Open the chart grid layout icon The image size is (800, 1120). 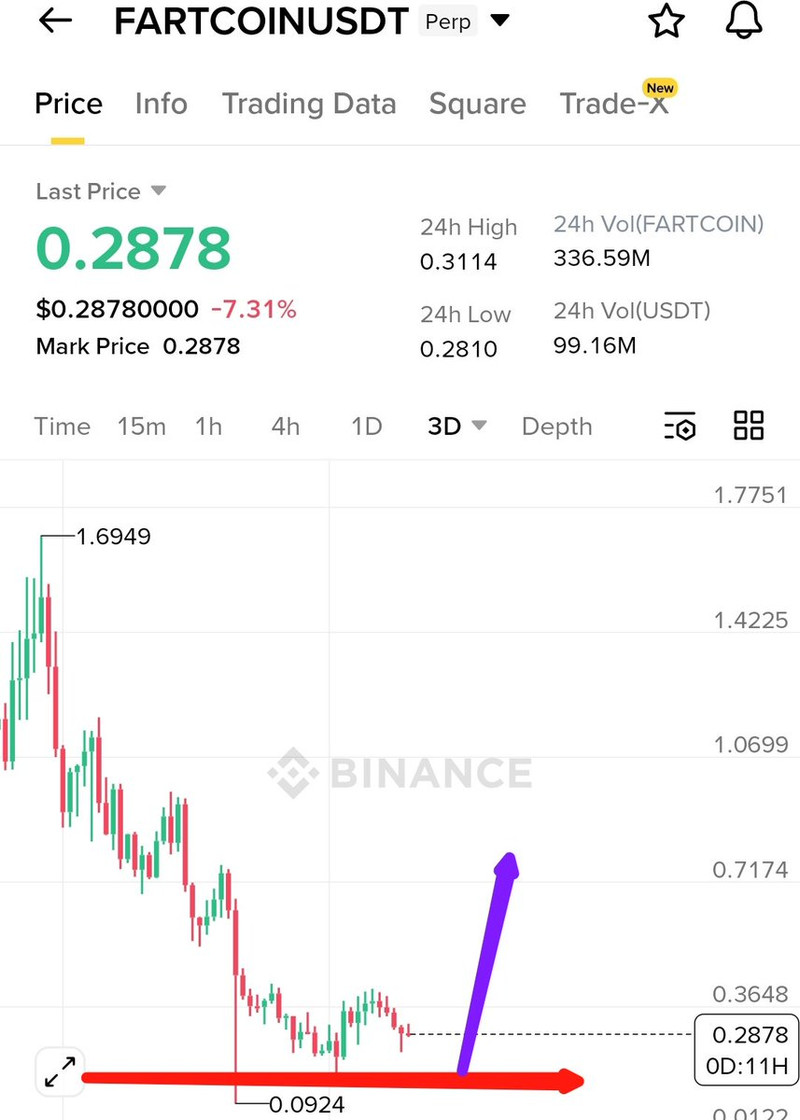pyautogui.click(x=748, y=425)
